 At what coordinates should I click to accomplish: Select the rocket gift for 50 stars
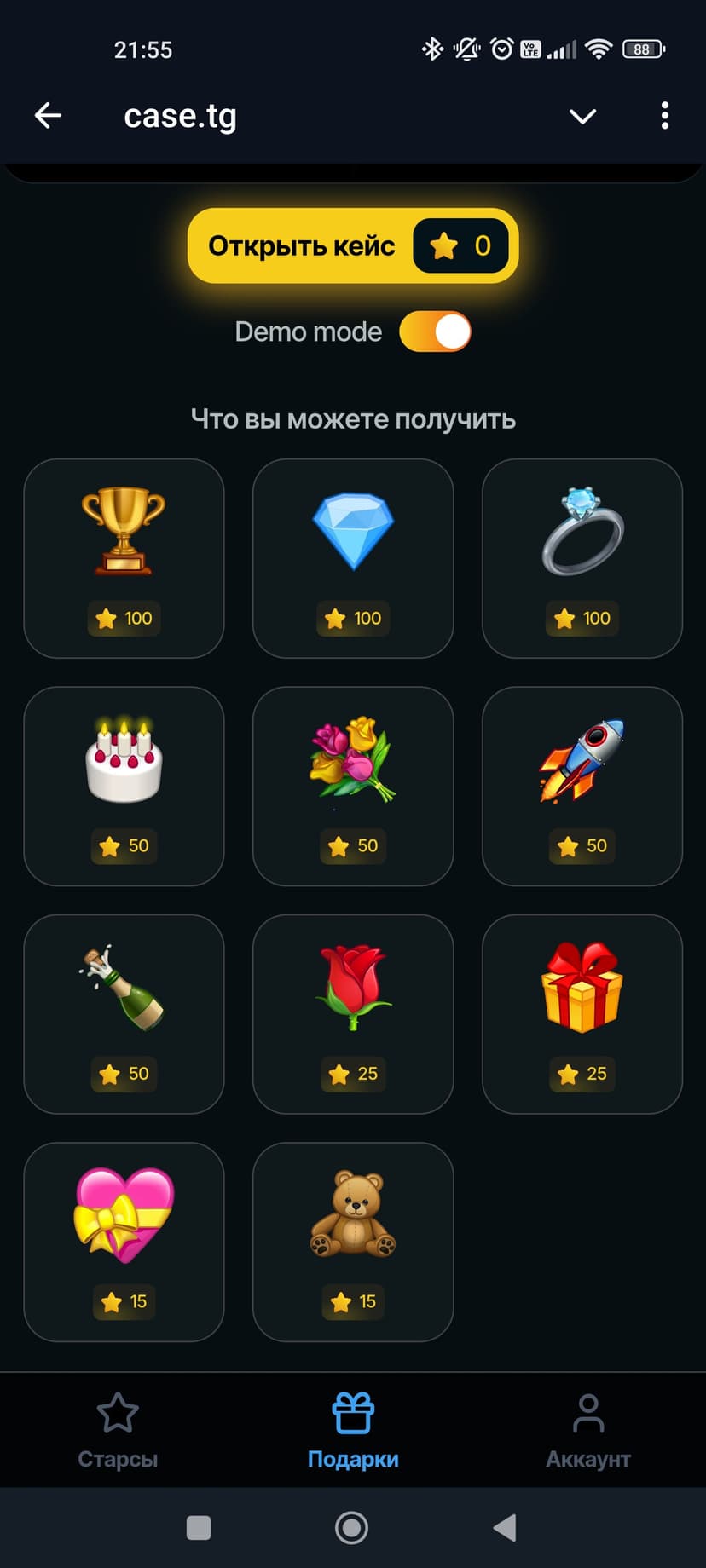582,786
